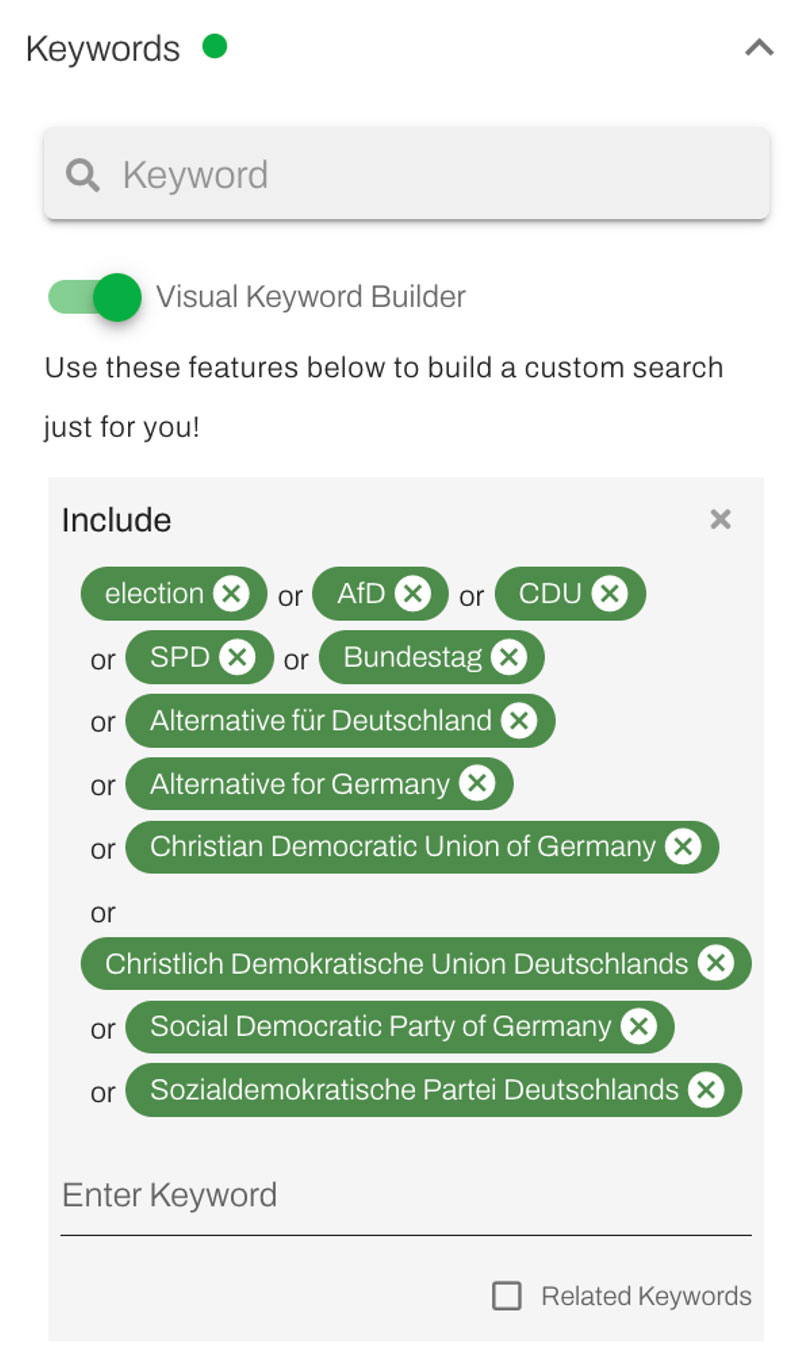
Task: Remove the SPD keyword chip
Action: click(x=237, y=657)
